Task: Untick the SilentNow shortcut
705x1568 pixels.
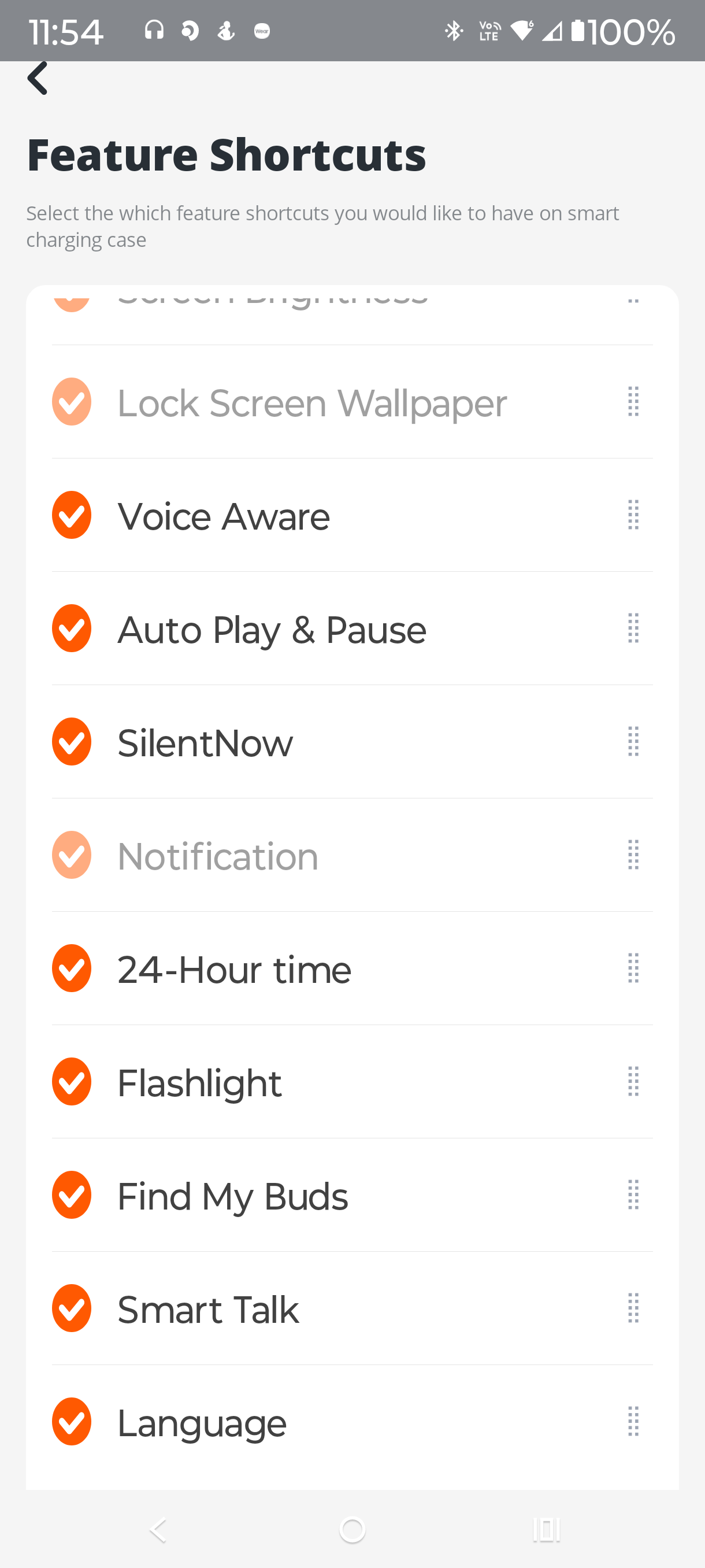Action: pos(72,741)
